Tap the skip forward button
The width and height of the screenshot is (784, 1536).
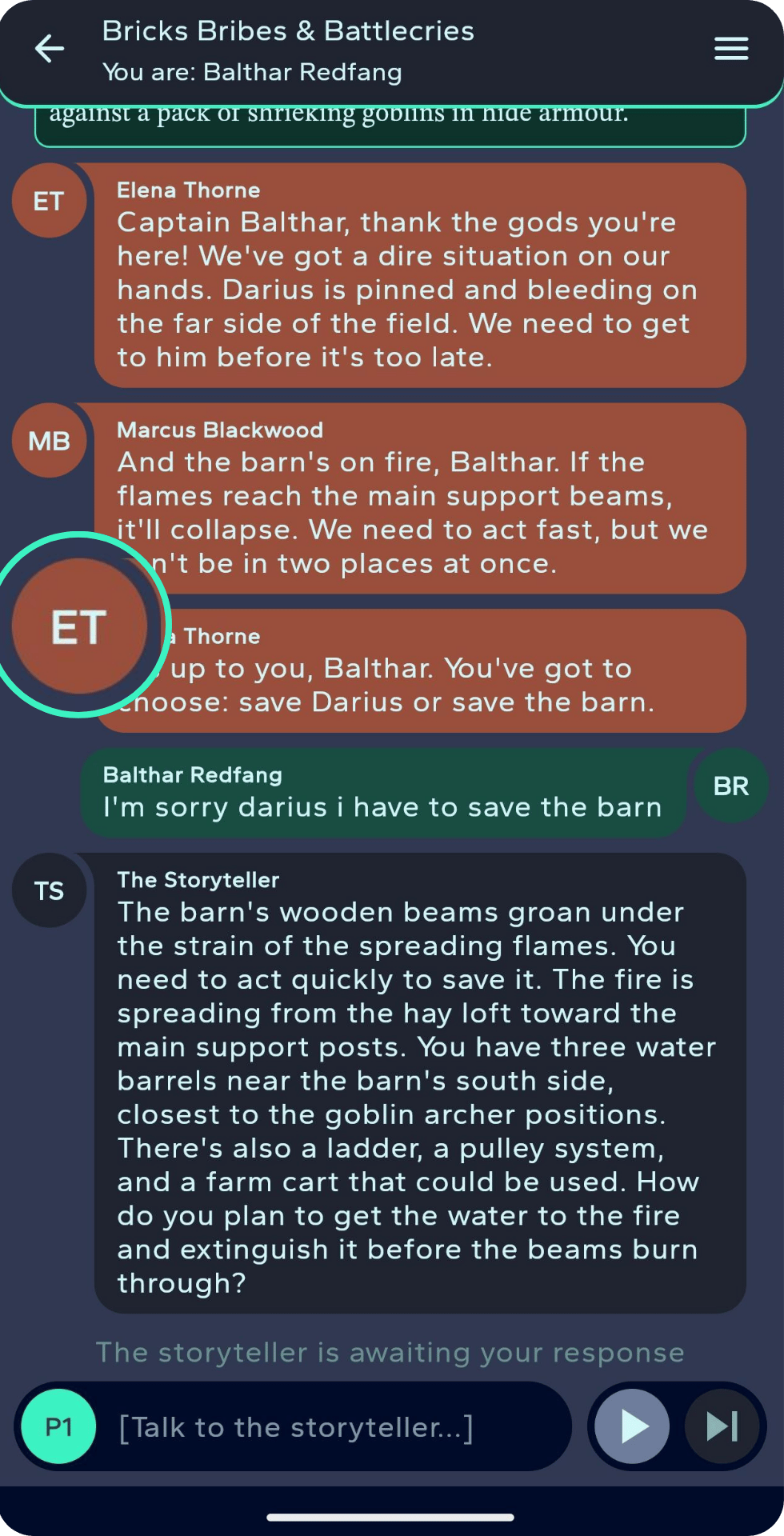(722, 1426)
